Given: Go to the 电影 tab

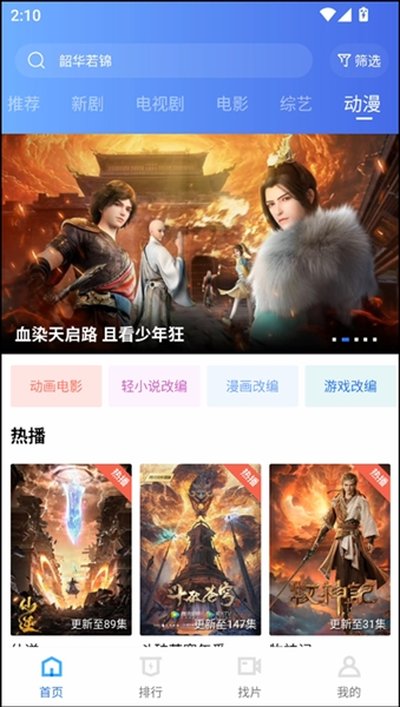Looking at the screenshot, I should pyautogui.click(x=232, y=104).
